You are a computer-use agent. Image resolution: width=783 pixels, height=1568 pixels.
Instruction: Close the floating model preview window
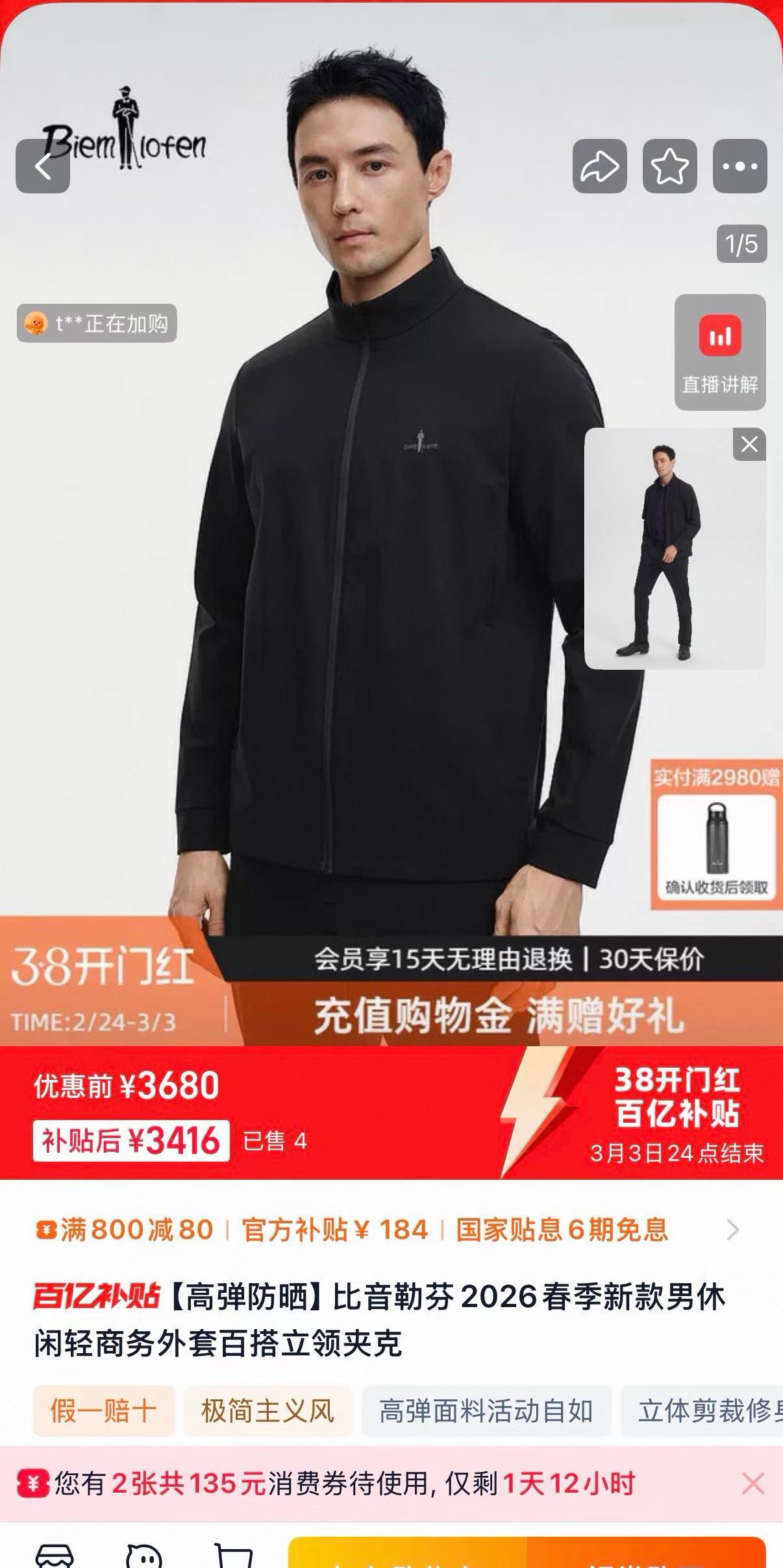coord(749,445)
